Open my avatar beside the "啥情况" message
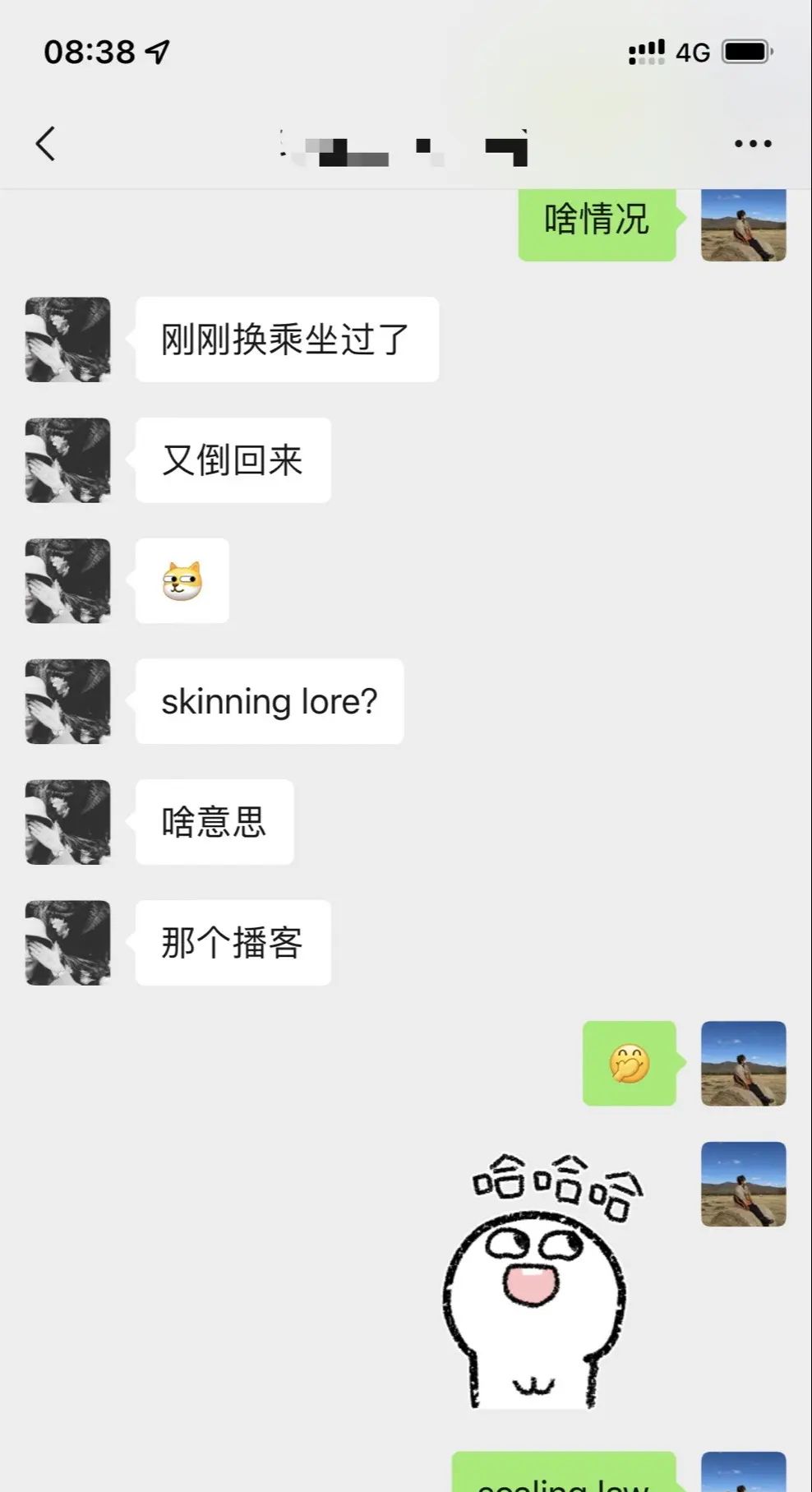Viewport: 812px width, 1492px height. click(x=743, y=225)
